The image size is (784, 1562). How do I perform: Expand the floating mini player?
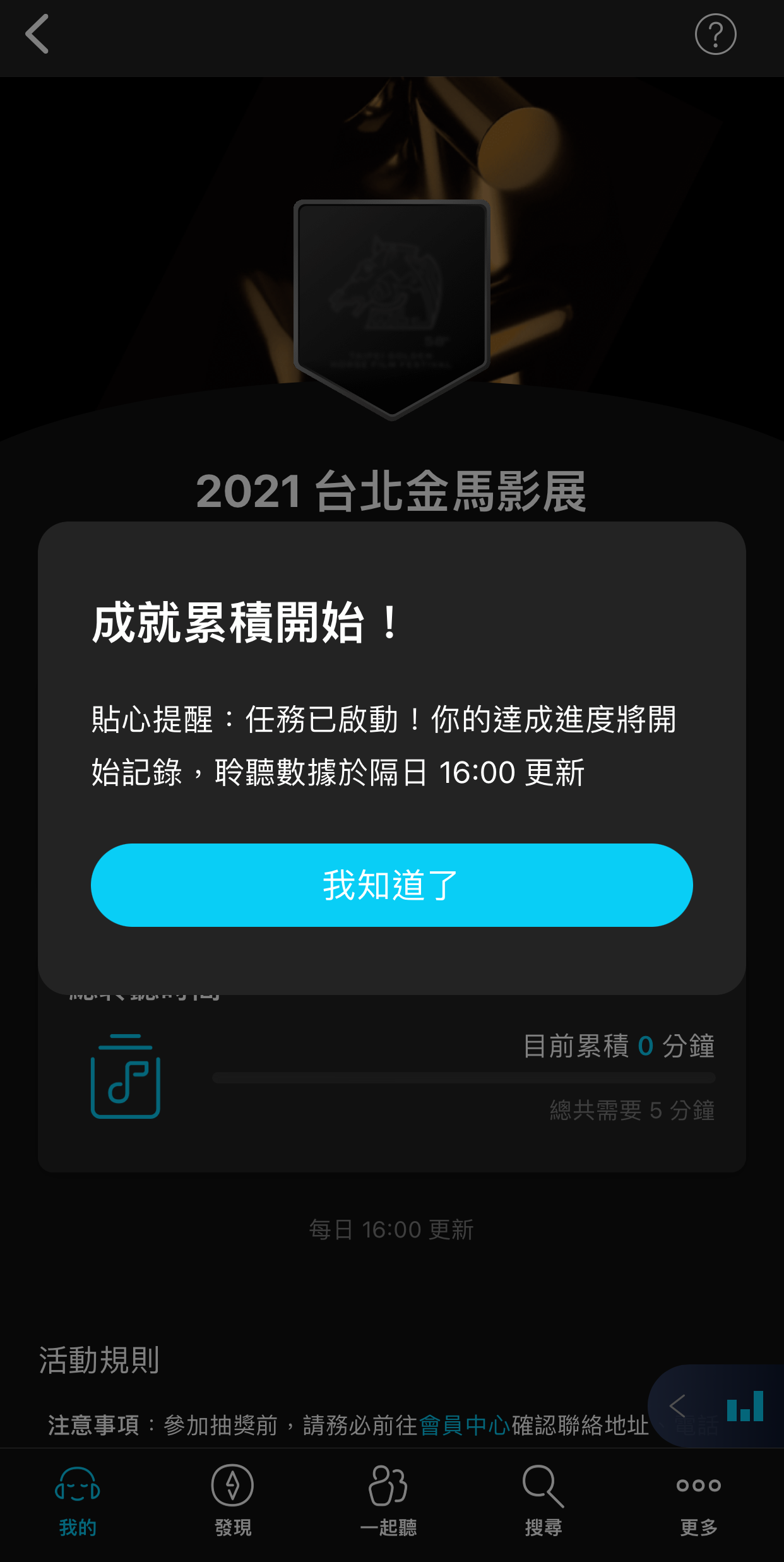(x=678, y=1406)
